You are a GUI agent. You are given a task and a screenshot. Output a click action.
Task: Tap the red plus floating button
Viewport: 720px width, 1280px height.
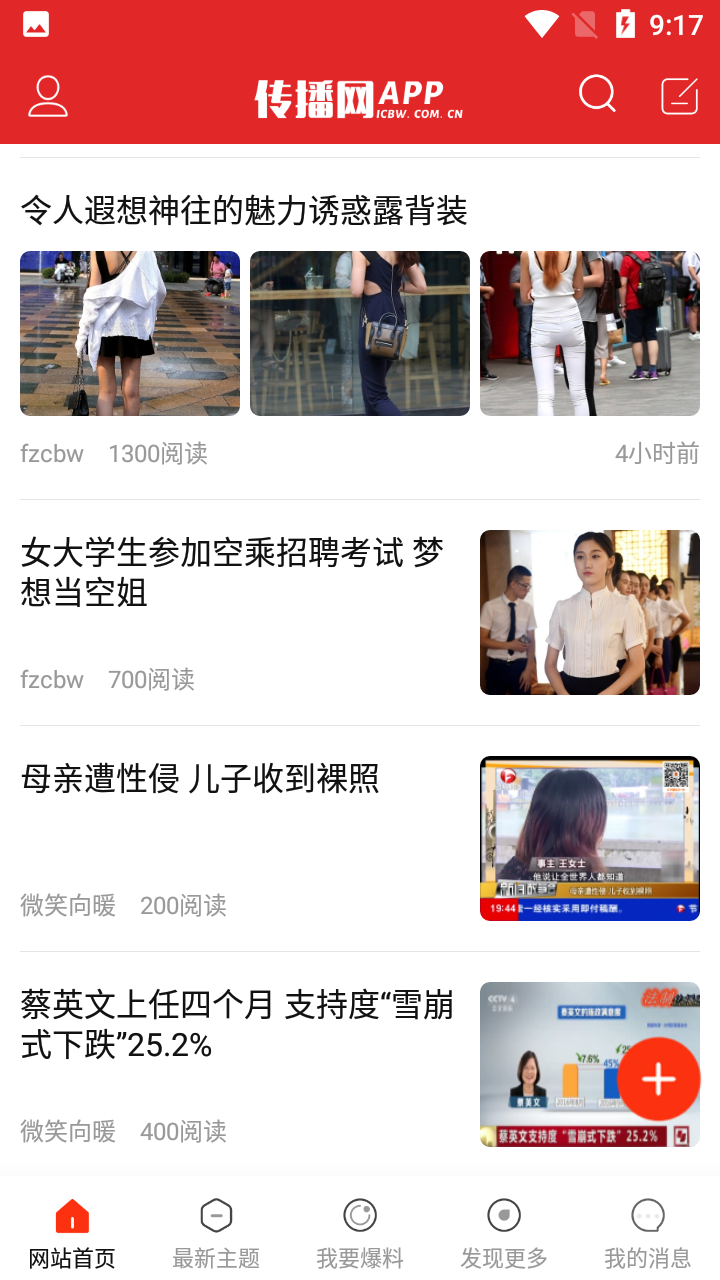pyautogui.click(x=658, y=1079)
